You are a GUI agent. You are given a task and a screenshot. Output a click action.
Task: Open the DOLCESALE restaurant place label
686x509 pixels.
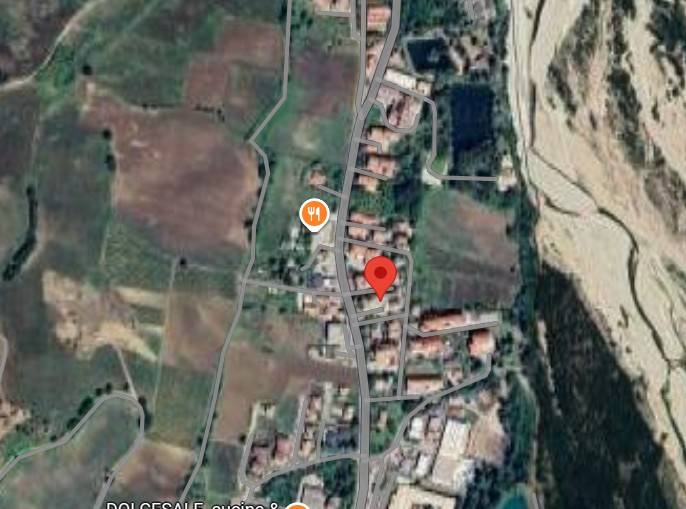192,505
